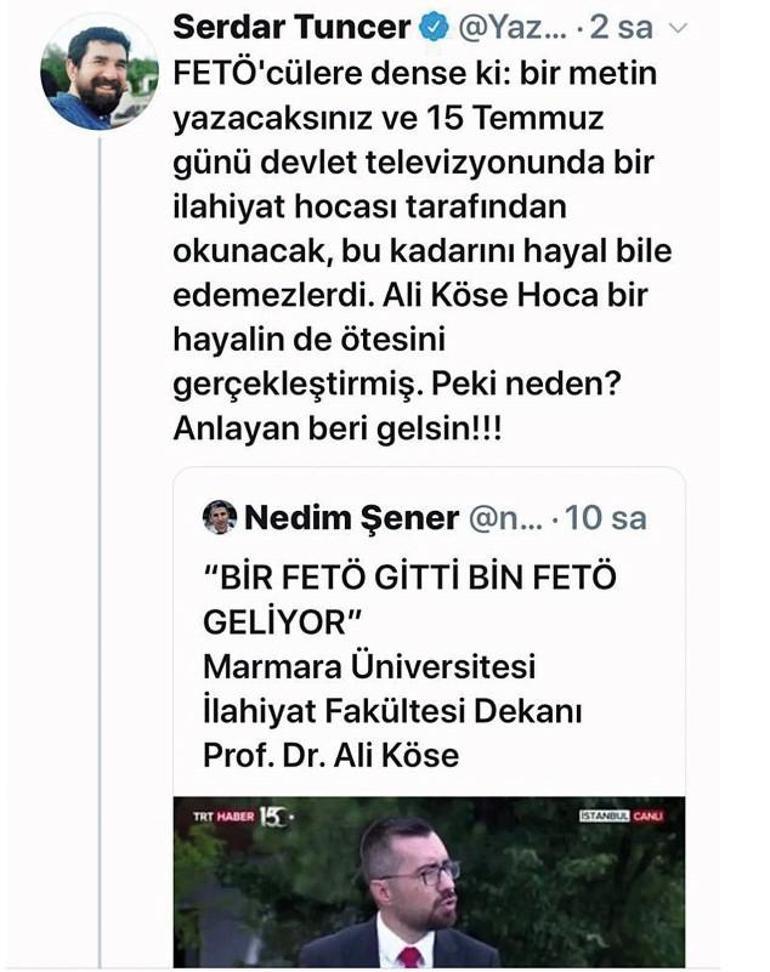Open Serdar Tuncer's profile picture
The image size is (770, 972).
pyautogui.click(x=98, y=72)
